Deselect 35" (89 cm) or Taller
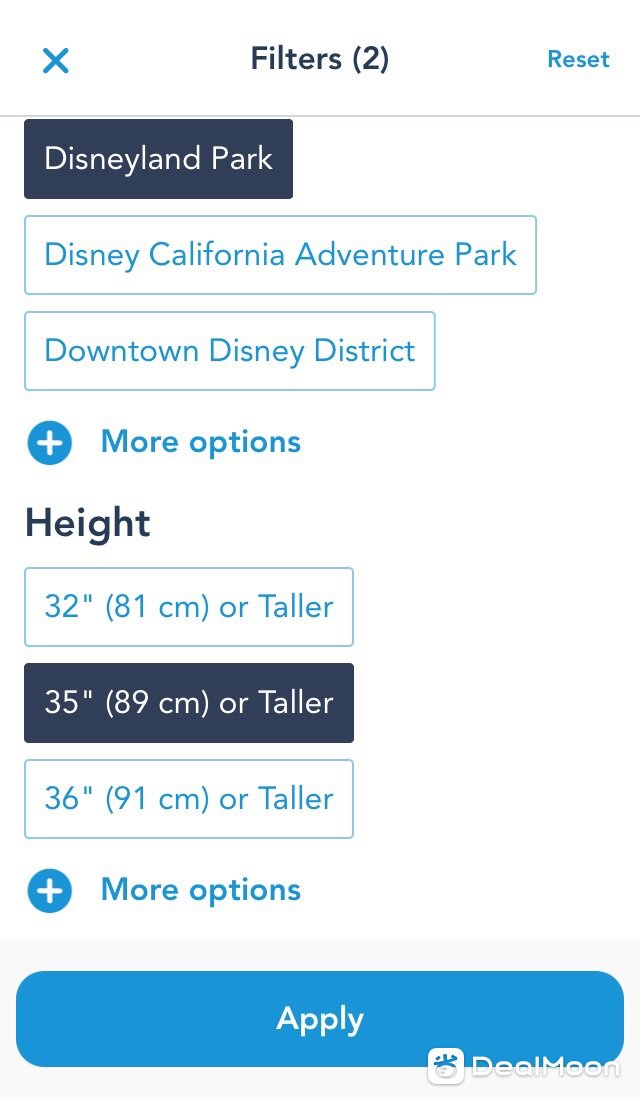640x1099 pixels. coord(189,703)
